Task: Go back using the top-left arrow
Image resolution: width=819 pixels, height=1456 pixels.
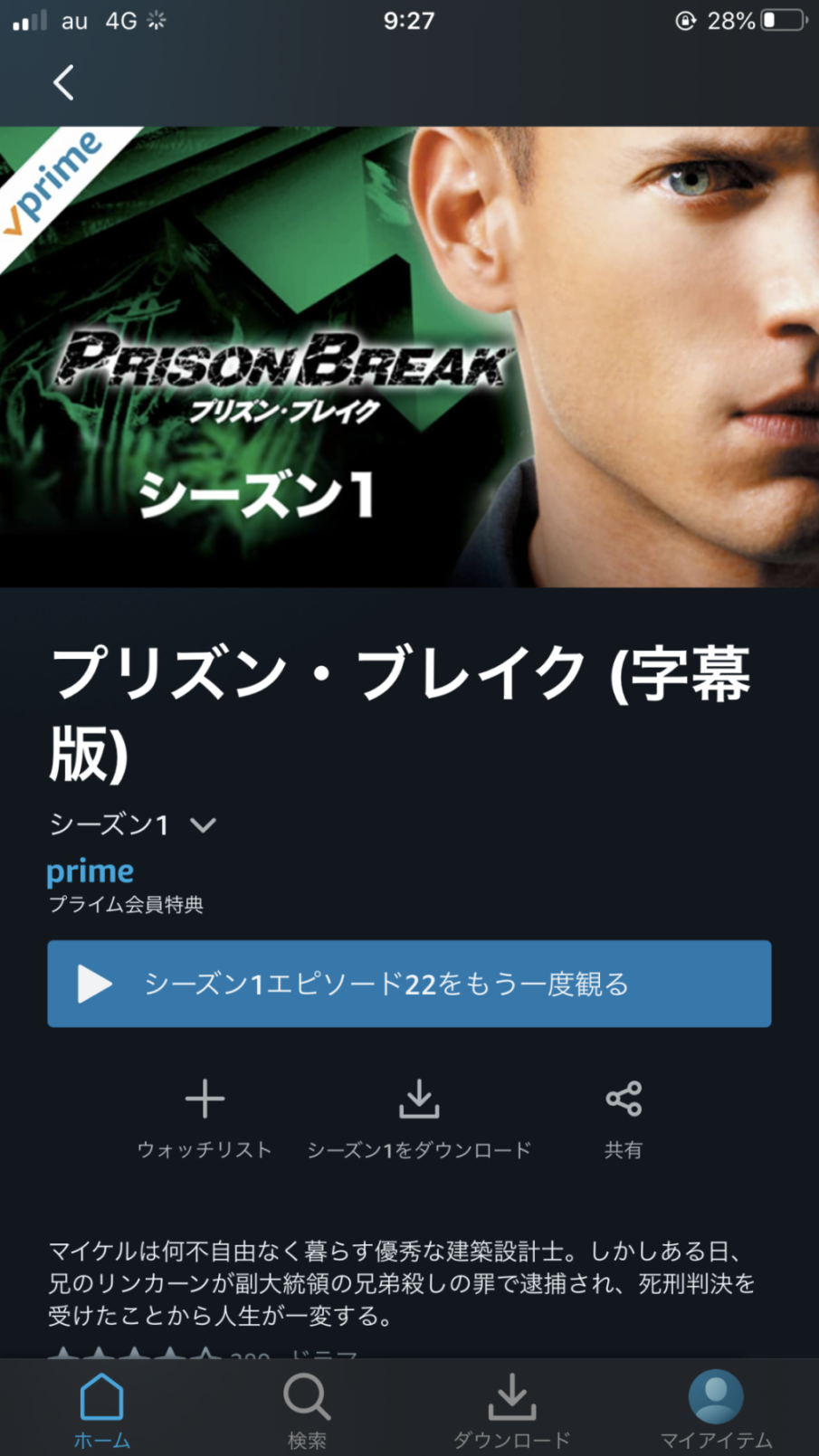Action: coord(63,83)
